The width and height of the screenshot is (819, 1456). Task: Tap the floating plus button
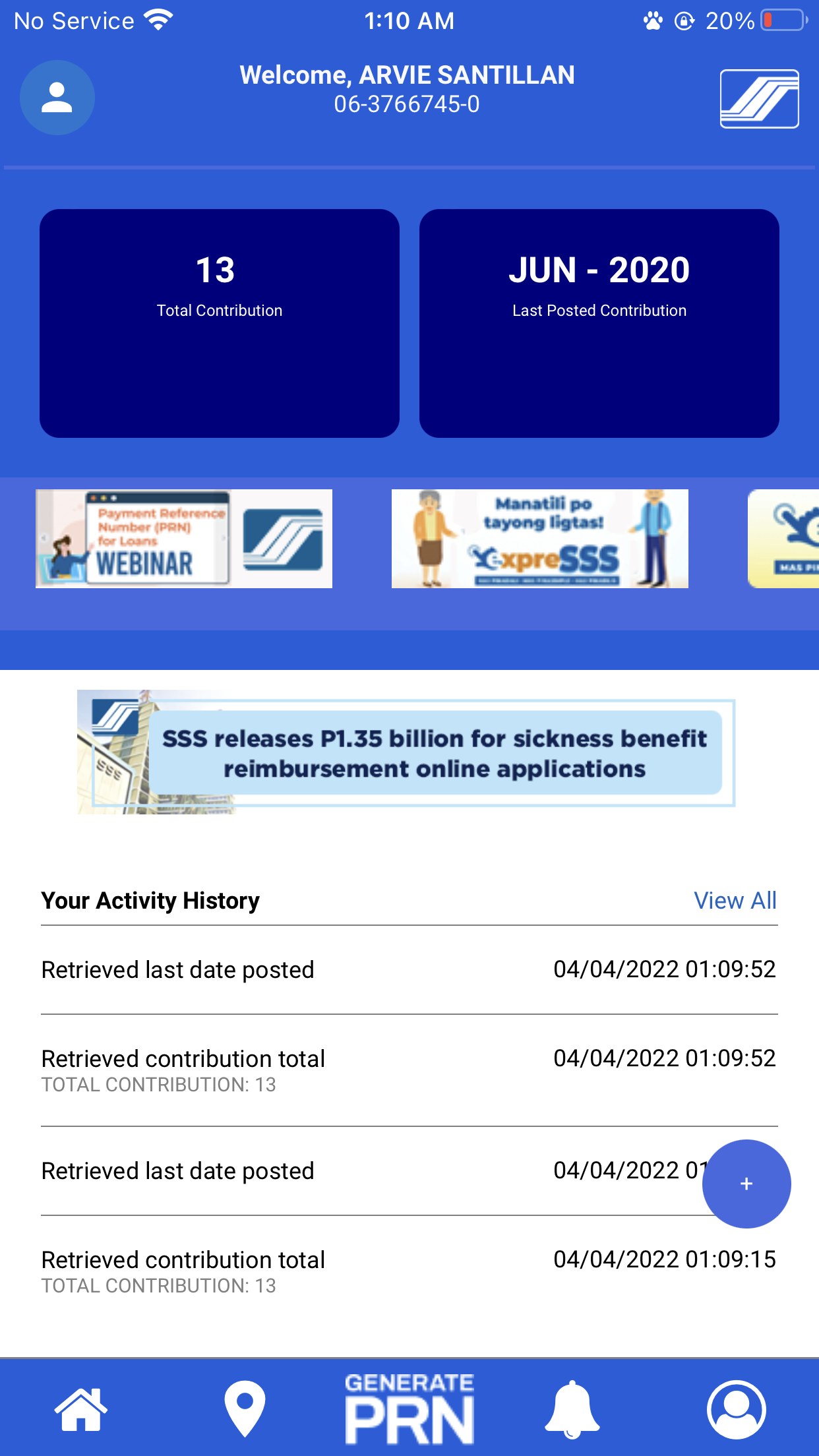pos(746,1184)
